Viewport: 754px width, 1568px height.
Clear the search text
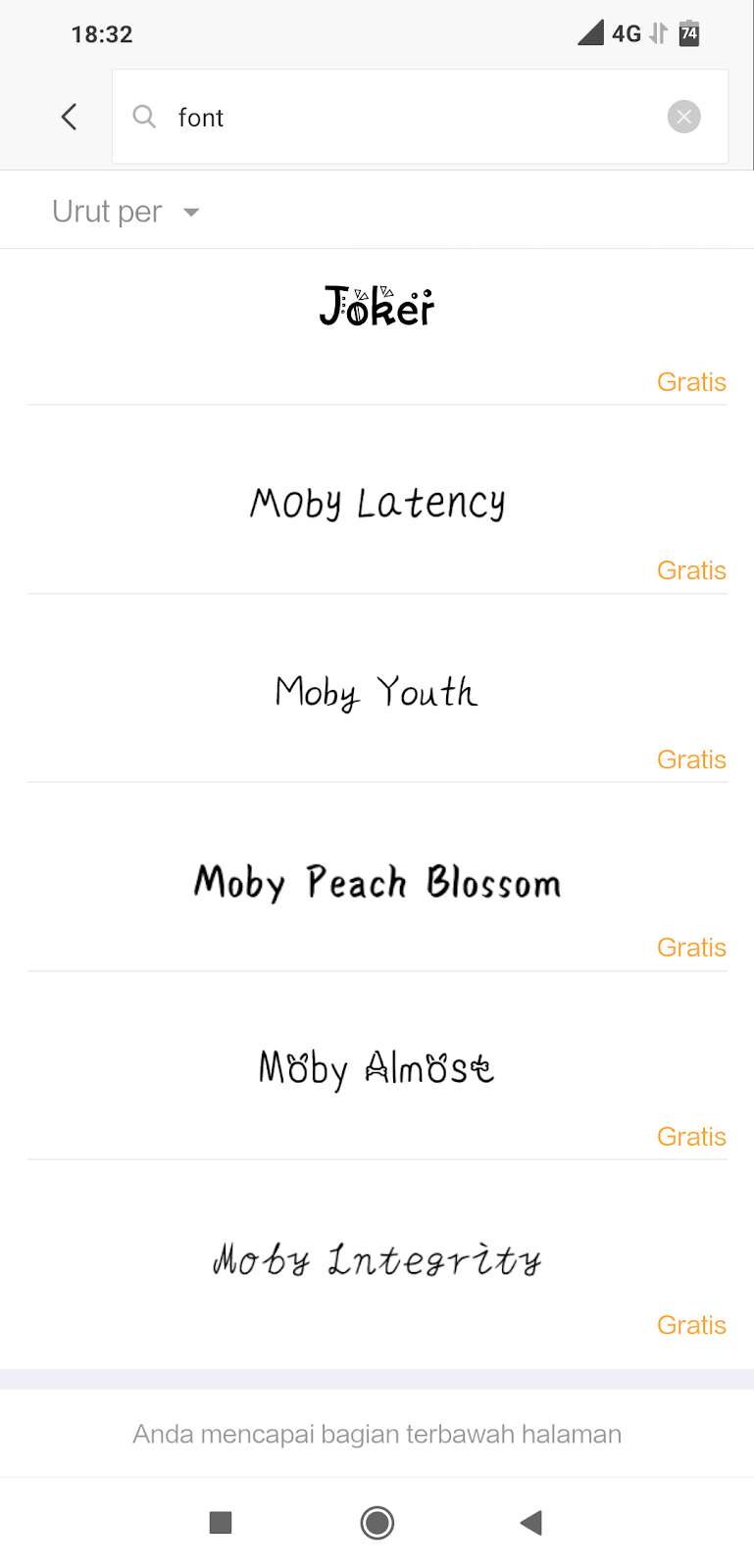click(x=683, y=118)
